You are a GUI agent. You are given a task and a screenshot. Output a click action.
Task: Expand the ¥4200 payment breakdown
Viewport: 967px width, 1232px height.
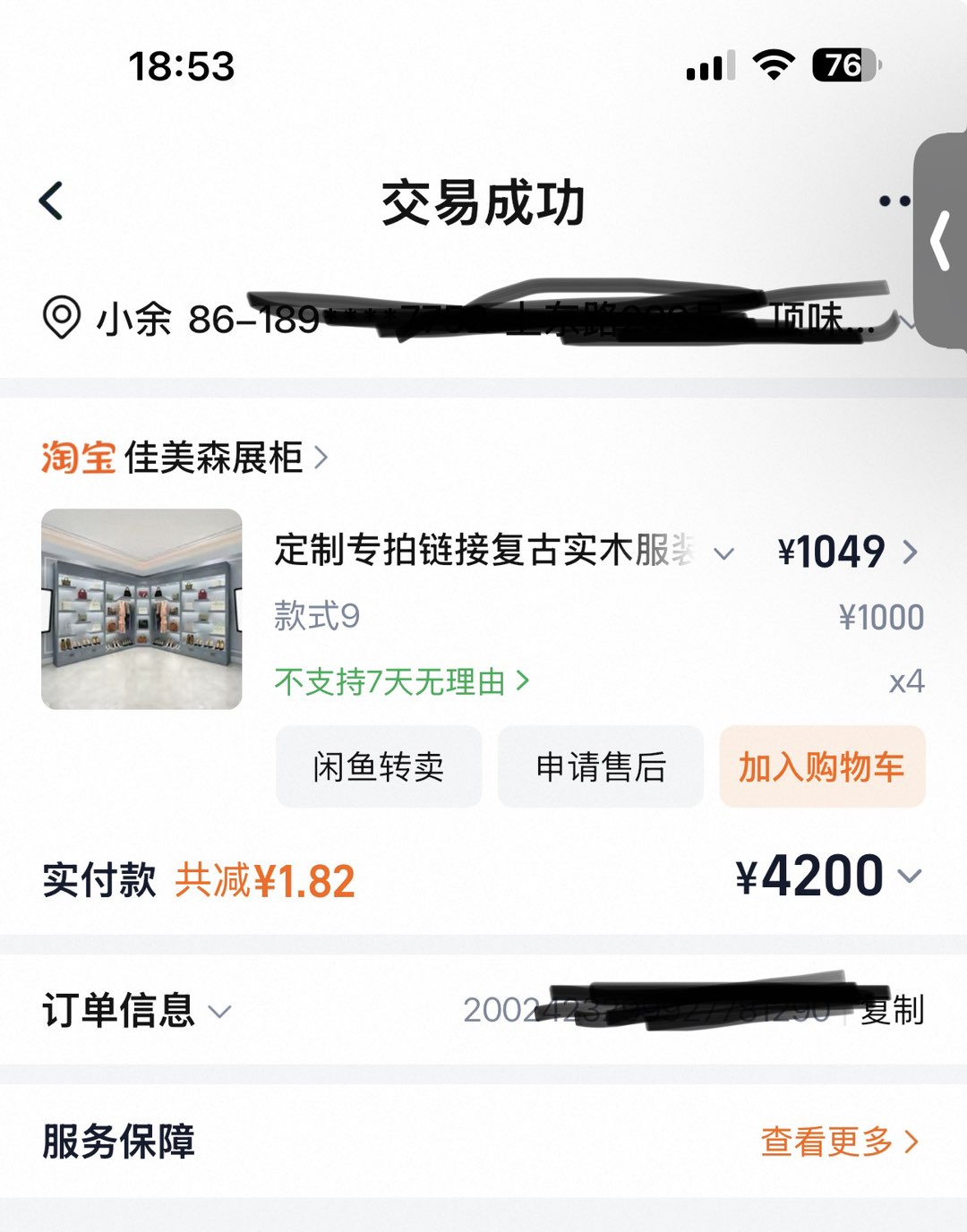coord(828,877)
